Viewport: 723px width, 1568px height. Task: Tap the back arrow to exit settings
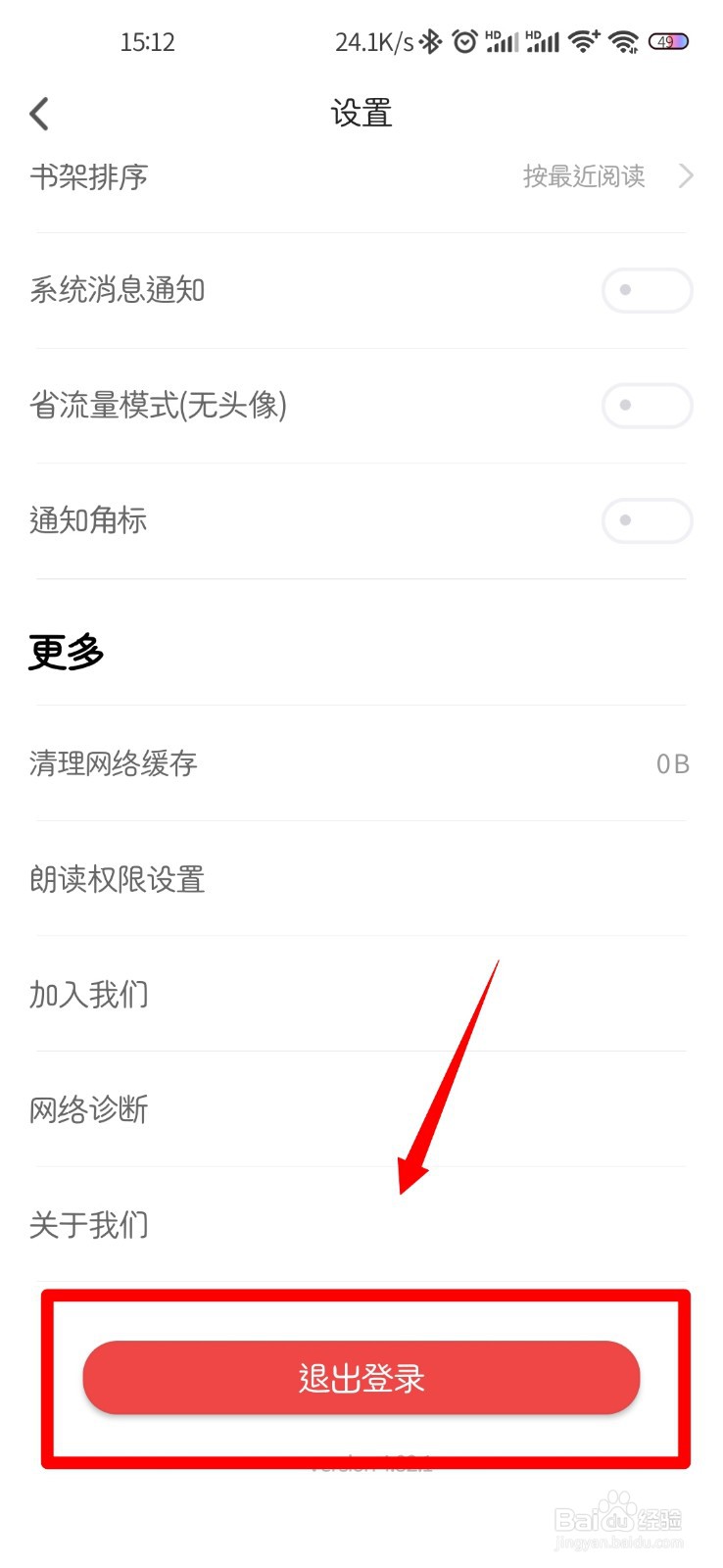pos(39,113)
